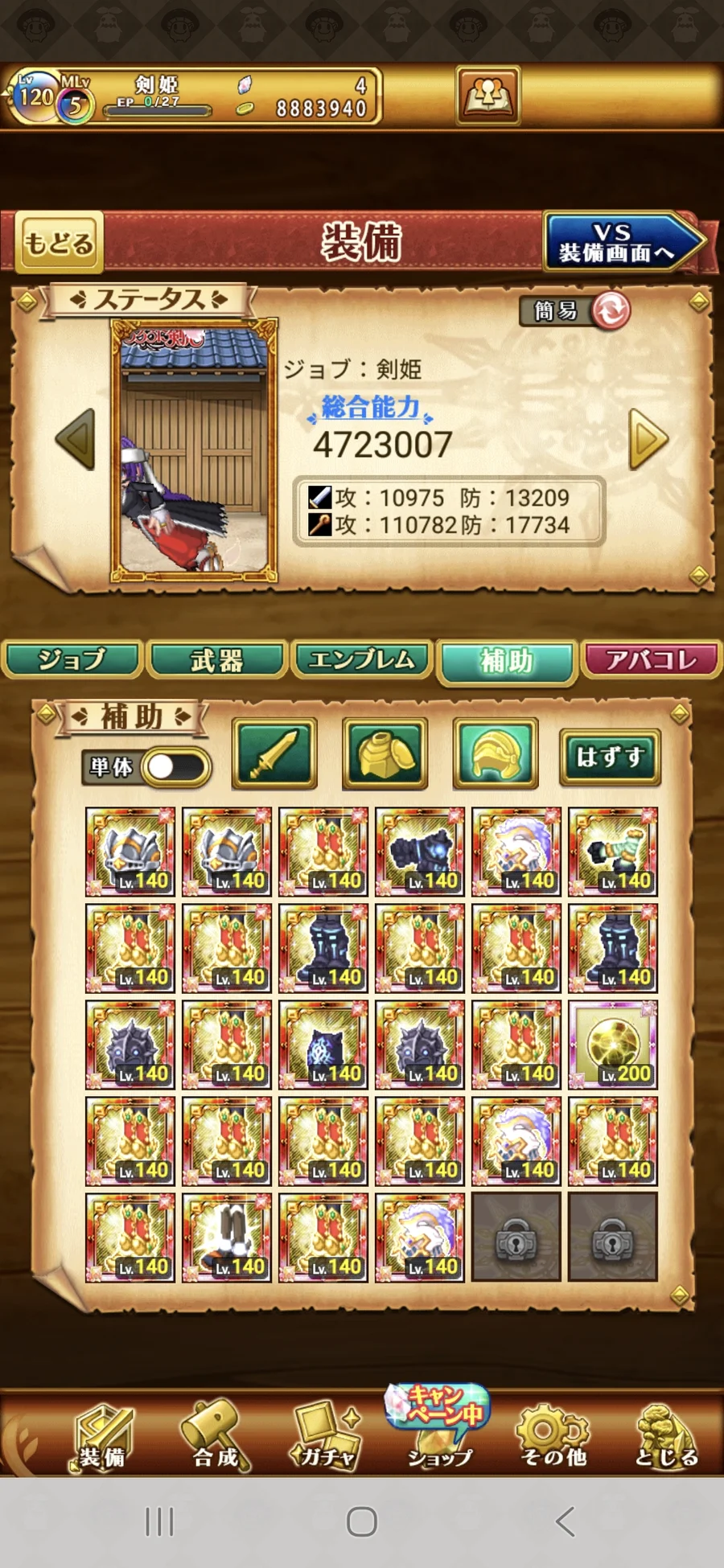Screen dimensions: 724x1568
Task: Select the helmet sub-equipment filter
Action: point(495,753)
